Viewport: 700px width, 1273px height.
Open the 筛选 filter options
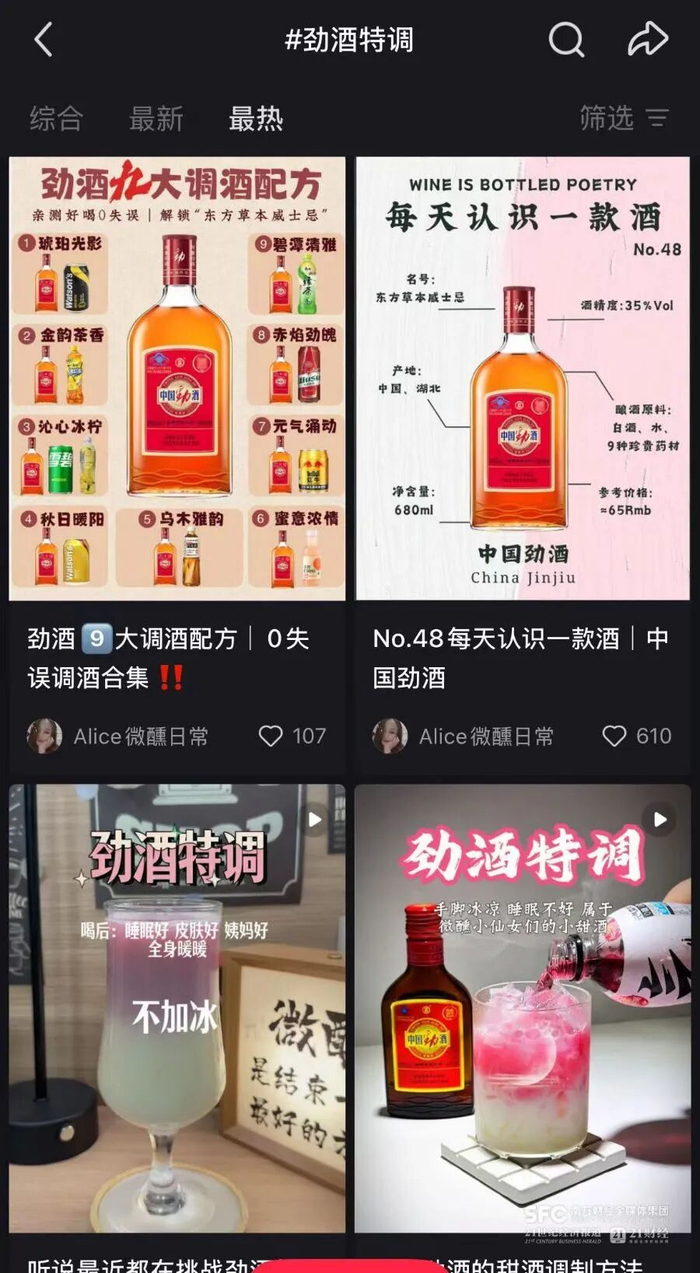[624, 118]
